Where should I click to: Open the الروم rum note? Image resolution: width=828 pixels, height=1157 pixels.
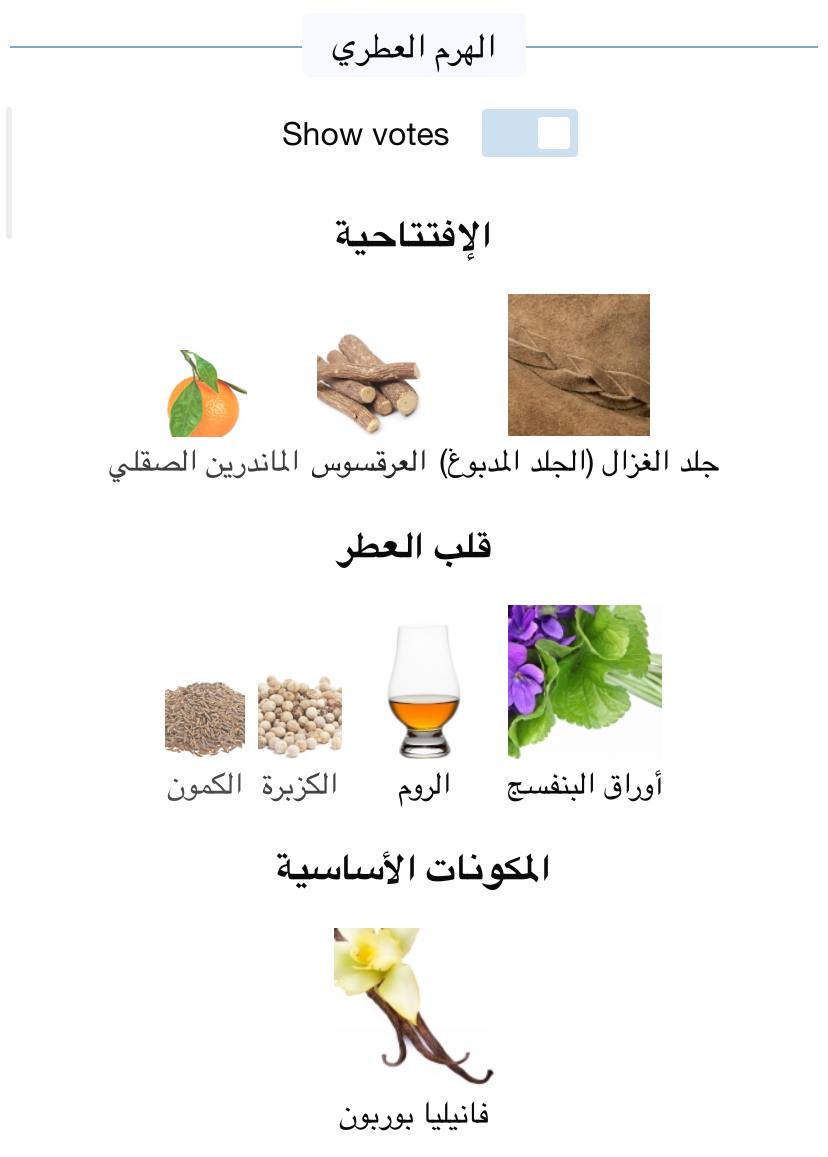point(419,692)
